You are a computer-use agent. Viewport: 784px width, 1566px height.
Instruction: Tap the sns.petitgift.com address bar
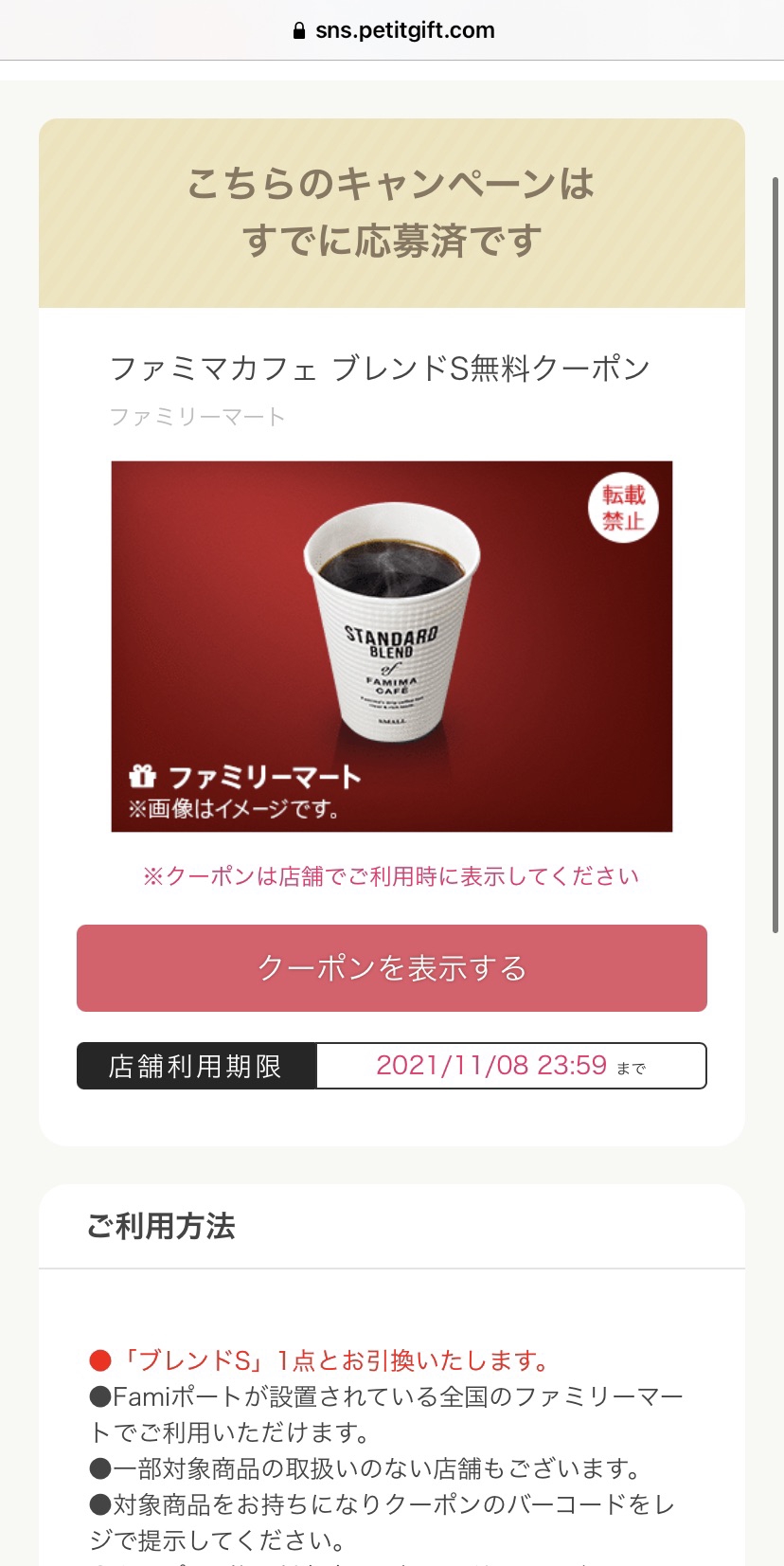(x=392, y=30)
